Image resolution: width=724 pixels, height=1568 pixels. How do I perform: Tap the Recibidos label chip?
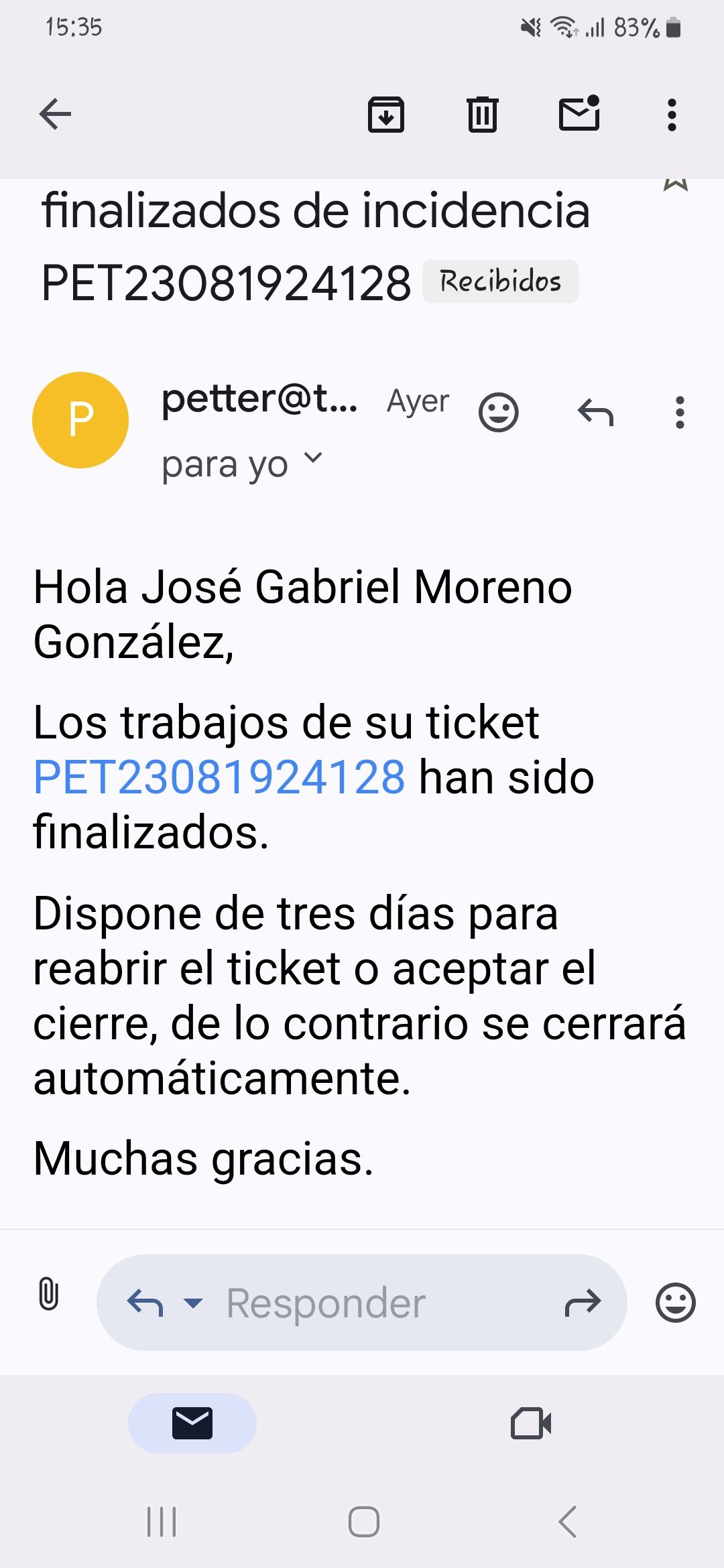click(501, 281)
